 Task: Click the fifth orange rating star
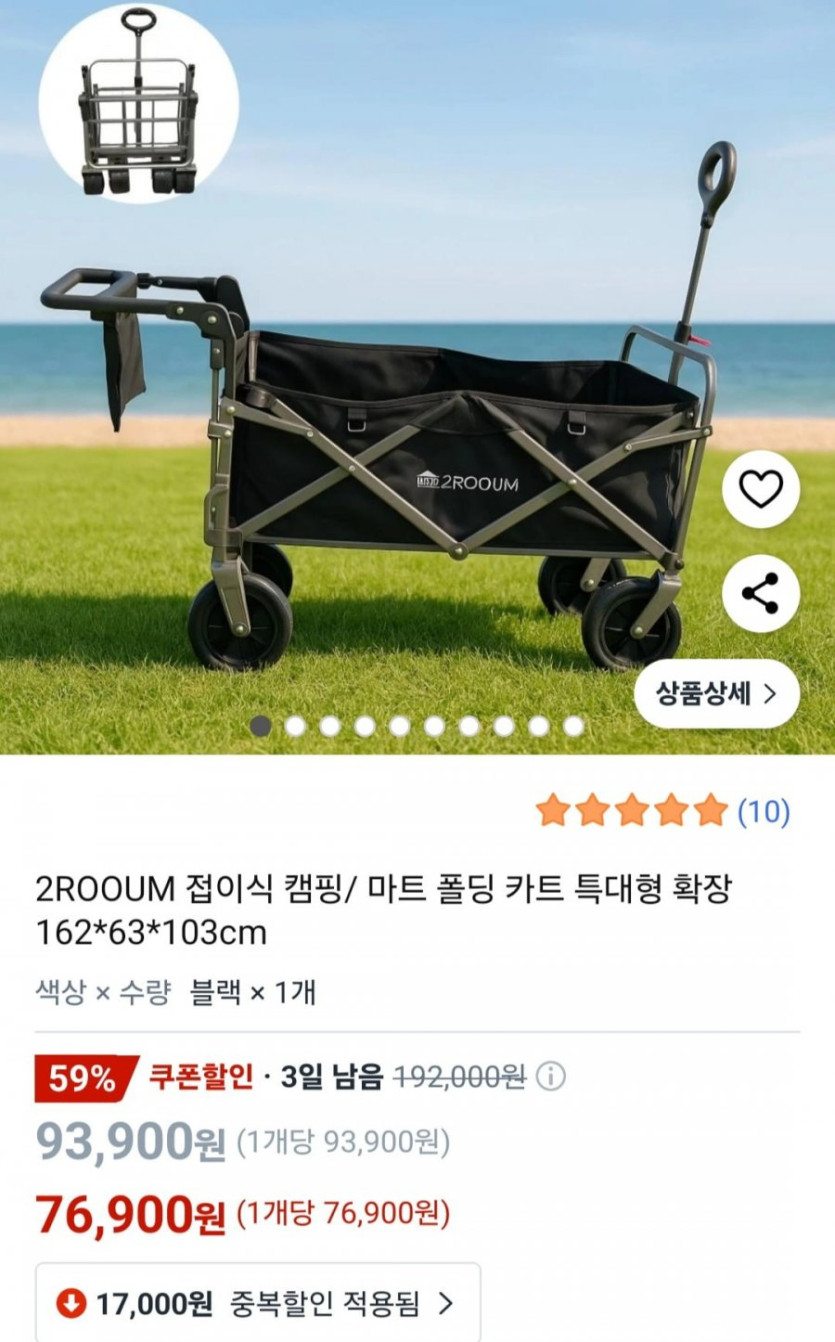click(x=710, y=810)
